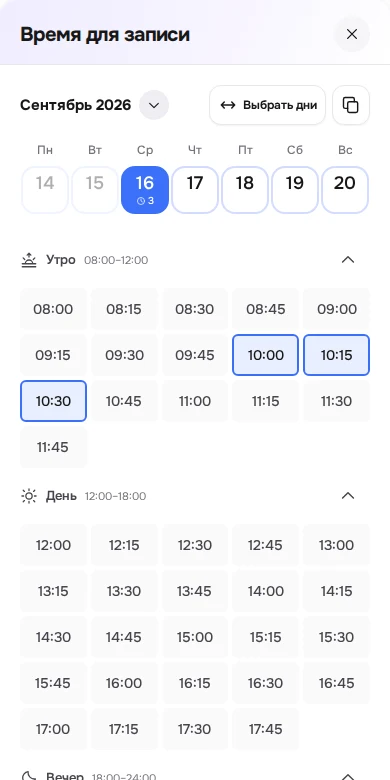Image resolution: width=390 pixels, height=780 pixels.
Task: Tap the copy schedule icon
Action: [351, 105]
